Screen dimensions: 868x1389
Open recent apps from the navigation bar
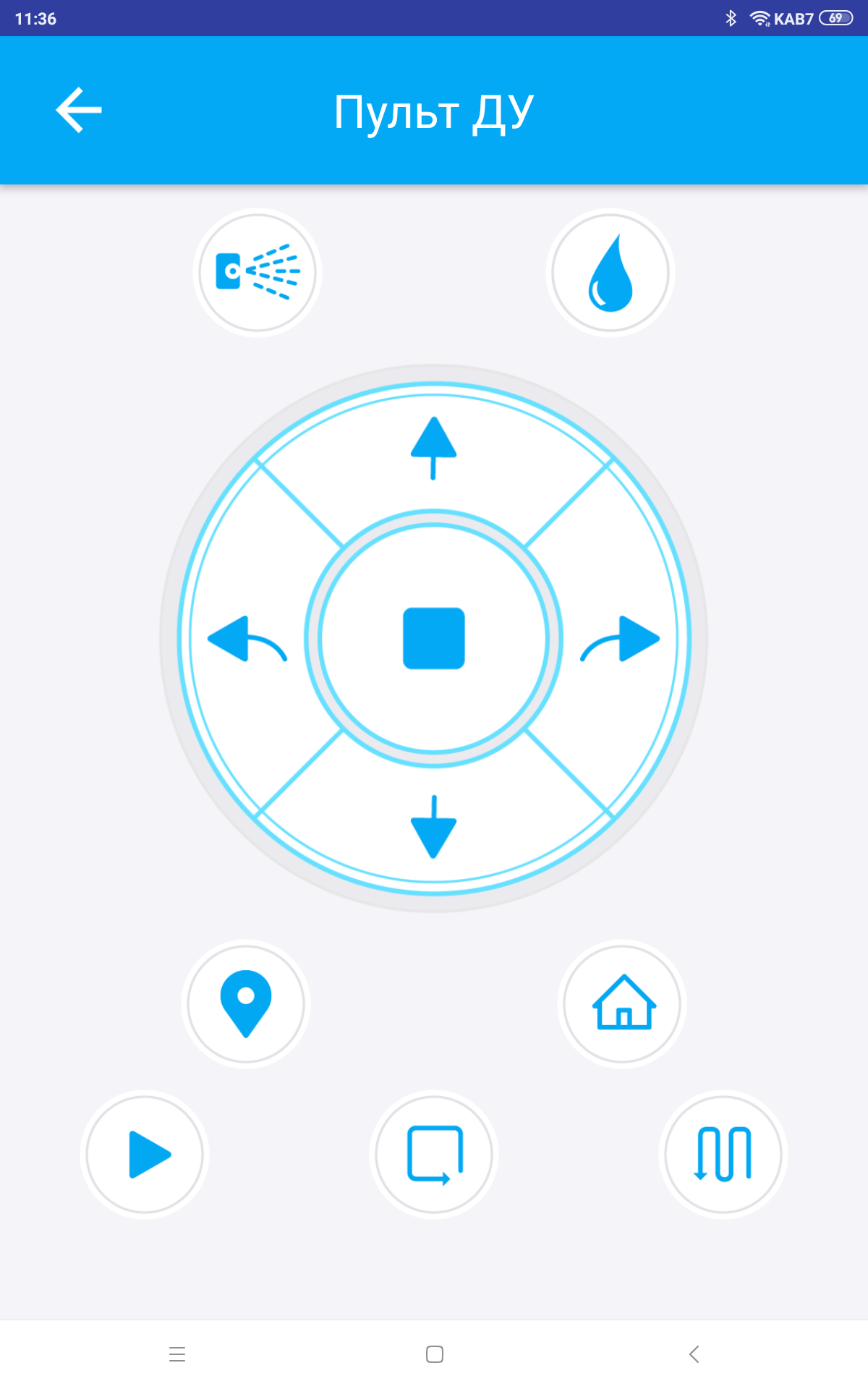tap(177, 1354)
